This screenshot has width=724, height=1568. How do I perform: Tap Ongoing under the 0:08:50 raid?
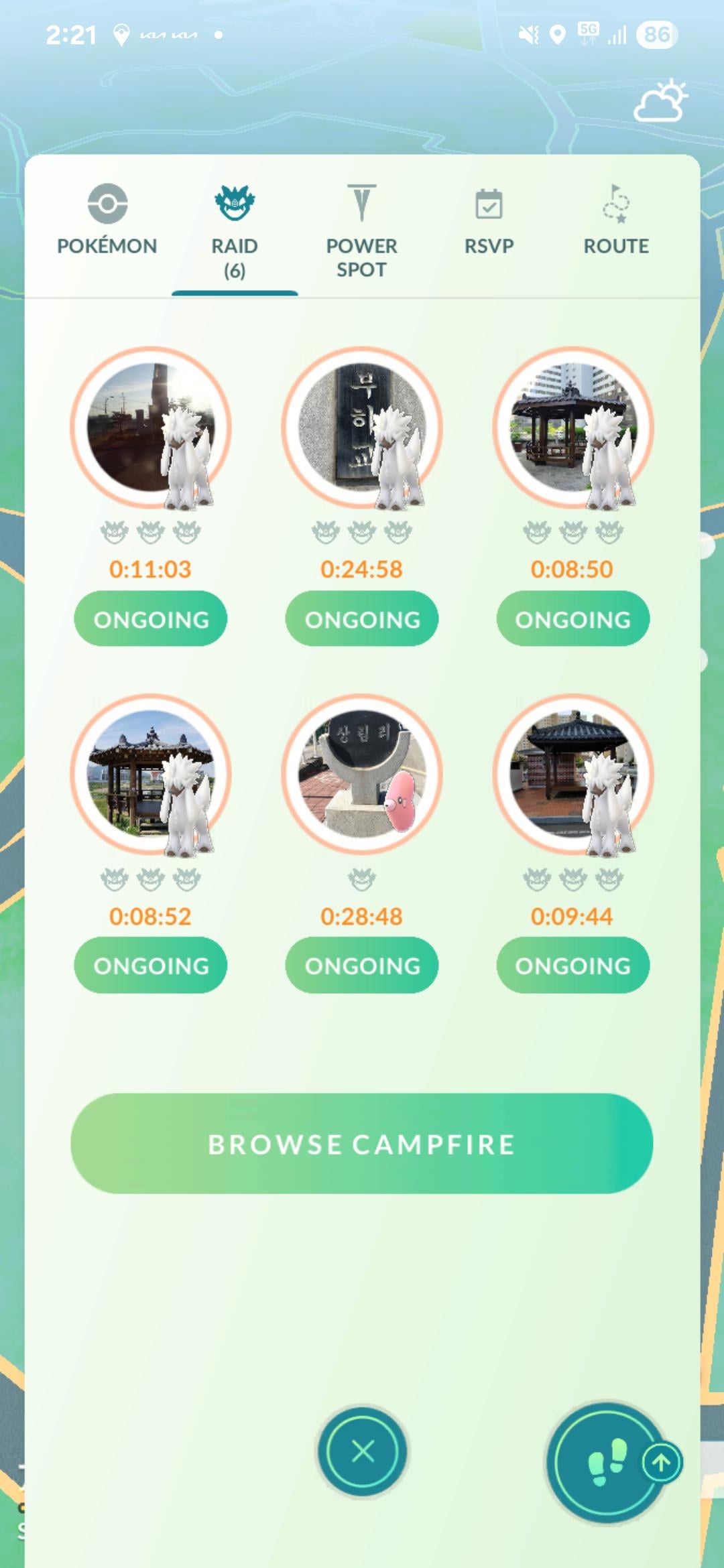pyautogui.click(x=572, y=619)
